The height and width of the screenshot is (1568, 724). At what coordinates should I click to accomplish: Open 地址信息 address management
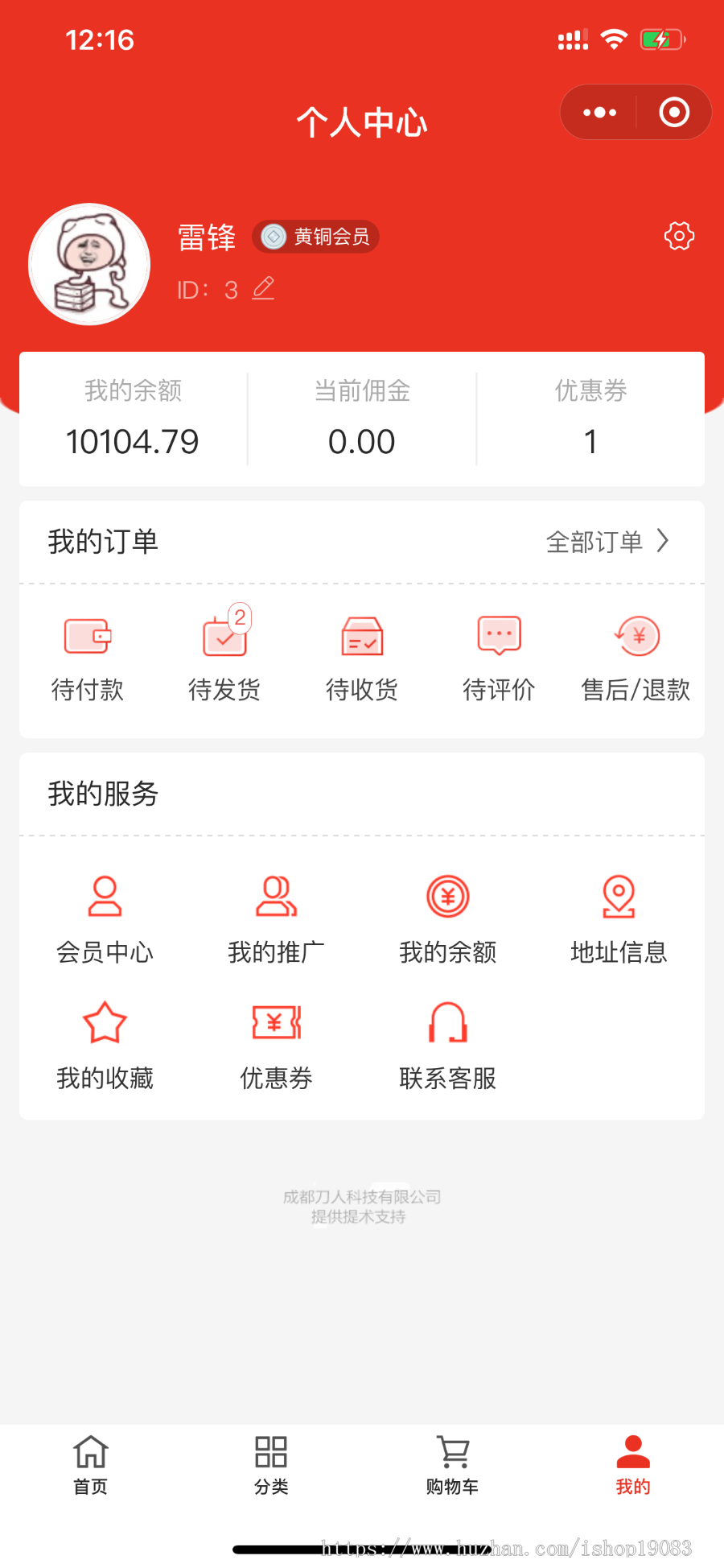point(618,918)
